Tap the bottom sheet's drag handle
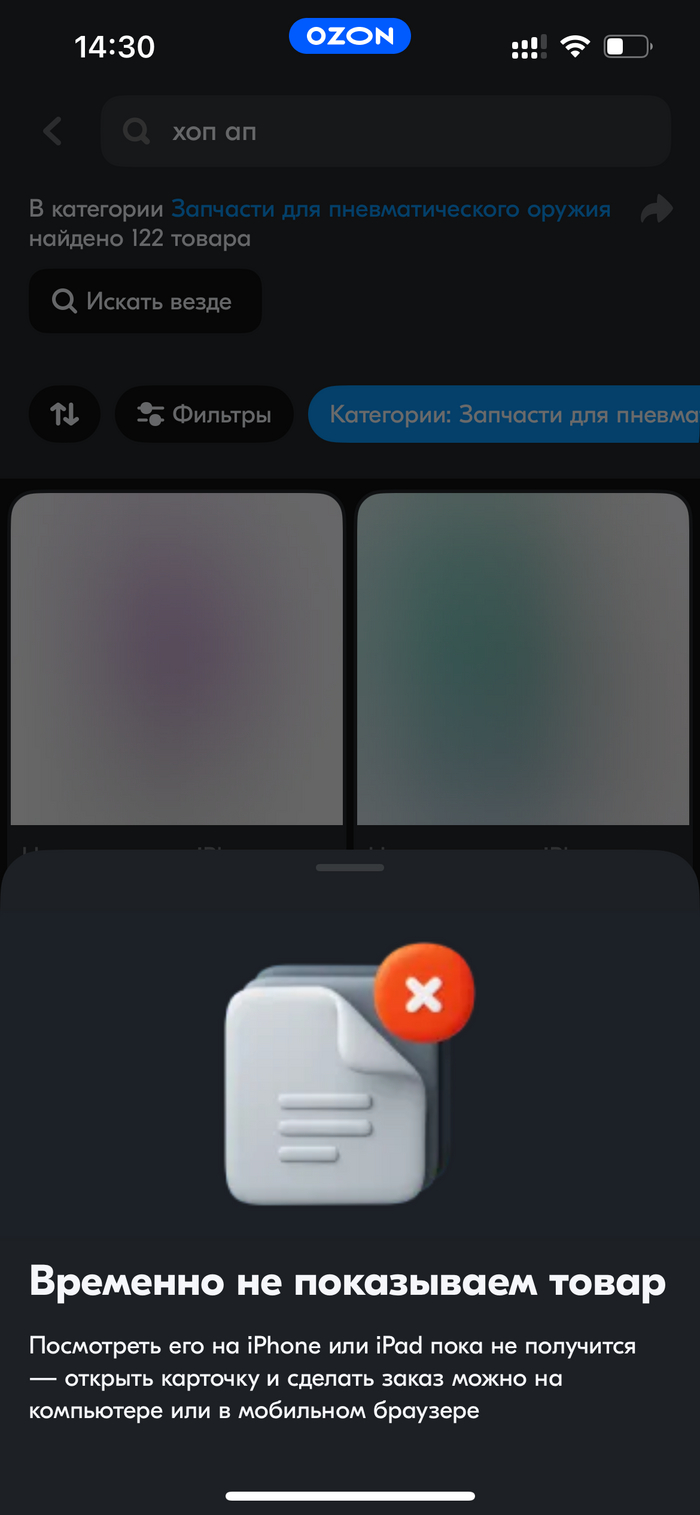Image resolution: width=700 pixels, height=1515 pixels. (x=350, y=867)
